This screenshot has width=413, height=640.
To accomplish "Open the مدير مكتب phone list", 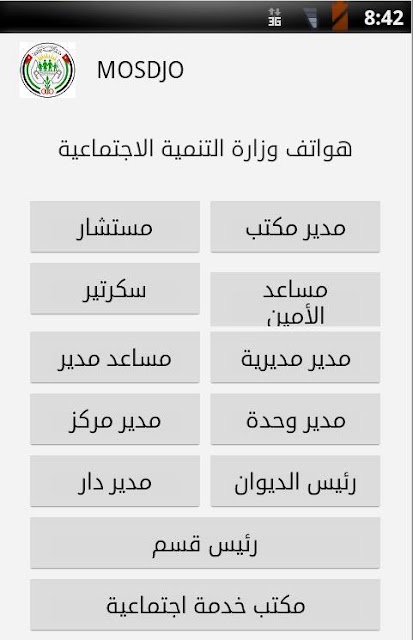I will coord(295,227).
